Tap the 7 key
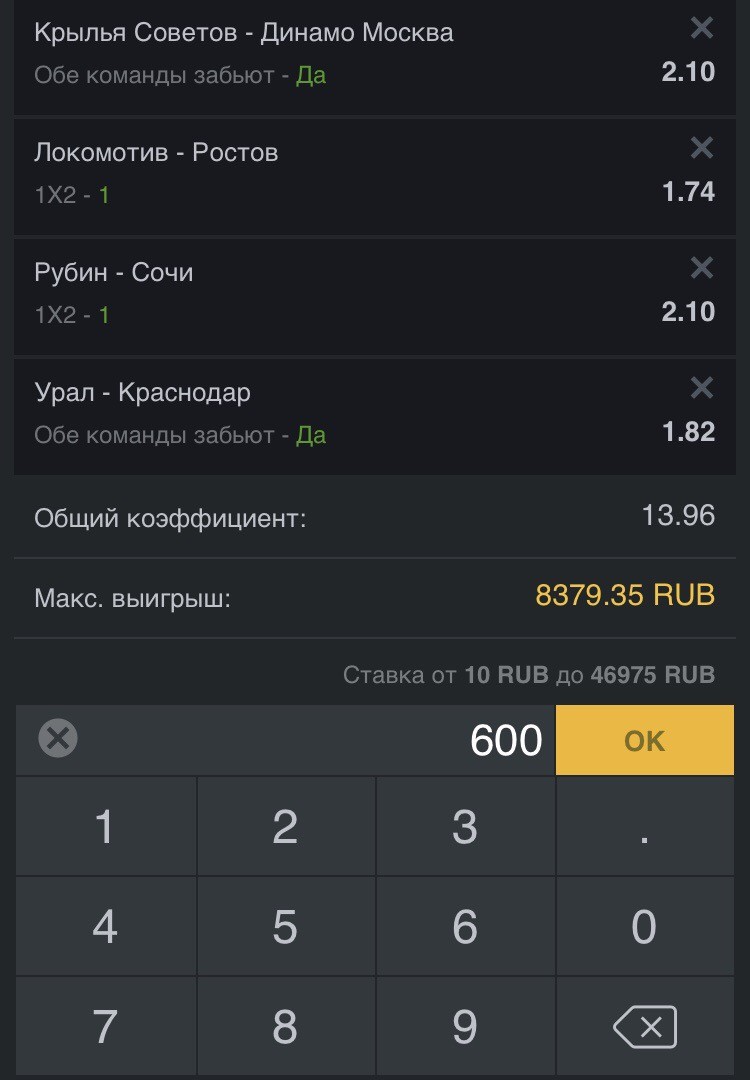The height and width of the screenshot is (1080, 750). click(105, 1027)
